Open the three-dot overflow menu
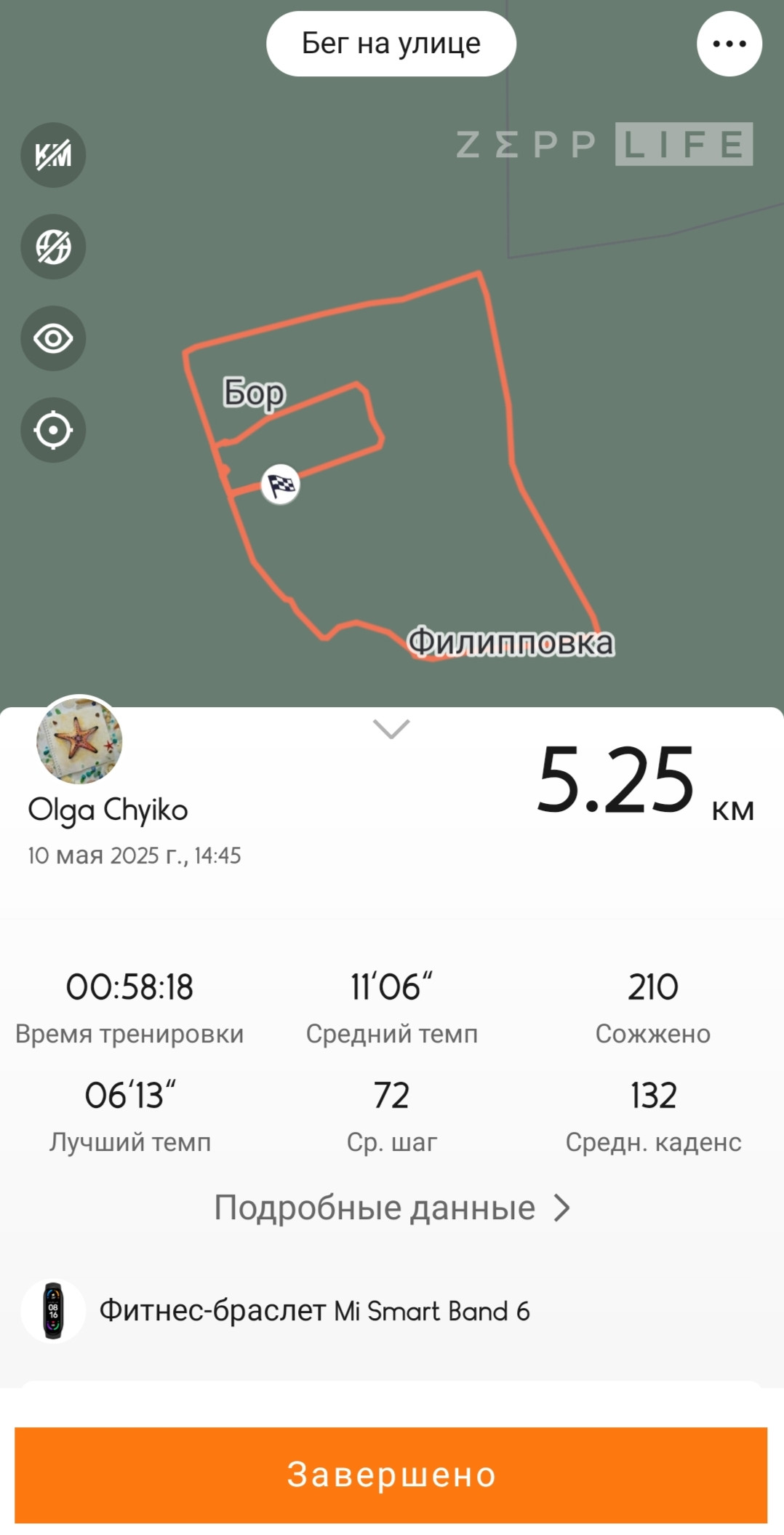 [729, 44]
